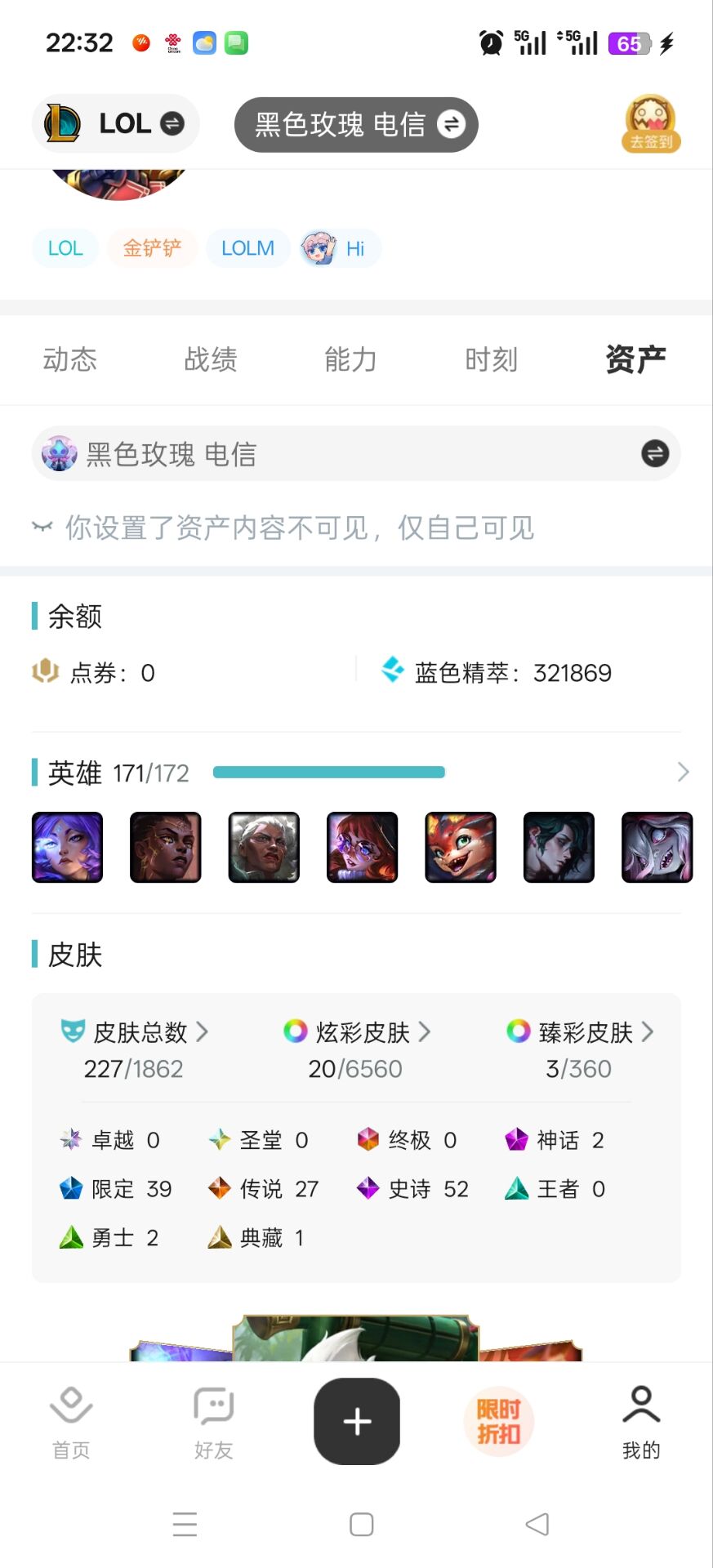Screen dimensions: 713x1568
Task: Open the 限时折扣 discount tab
Action: pos(498,1422)
